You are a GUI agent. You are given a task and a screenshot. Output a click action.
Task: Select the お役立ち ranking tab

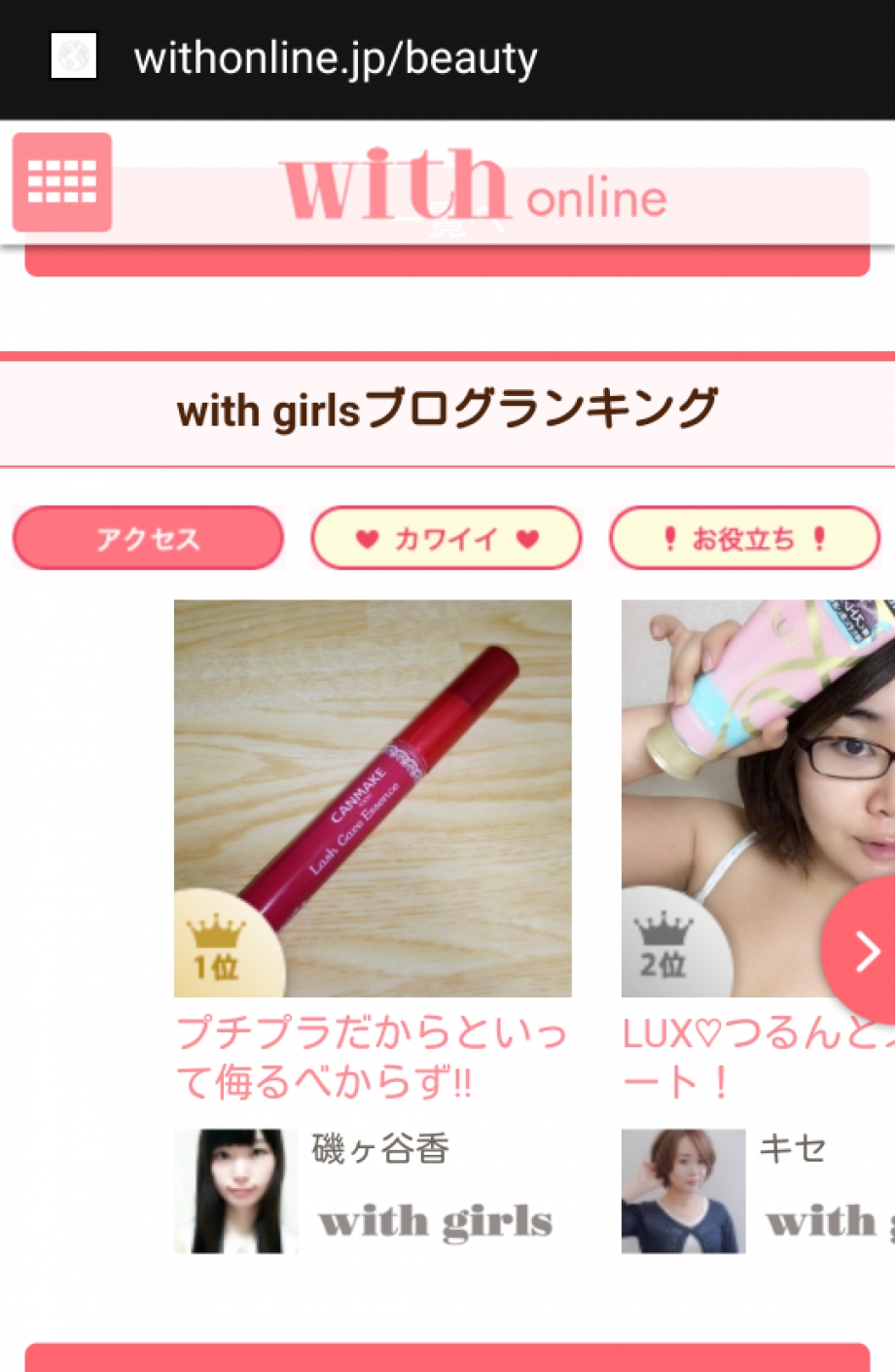(744, 538)
